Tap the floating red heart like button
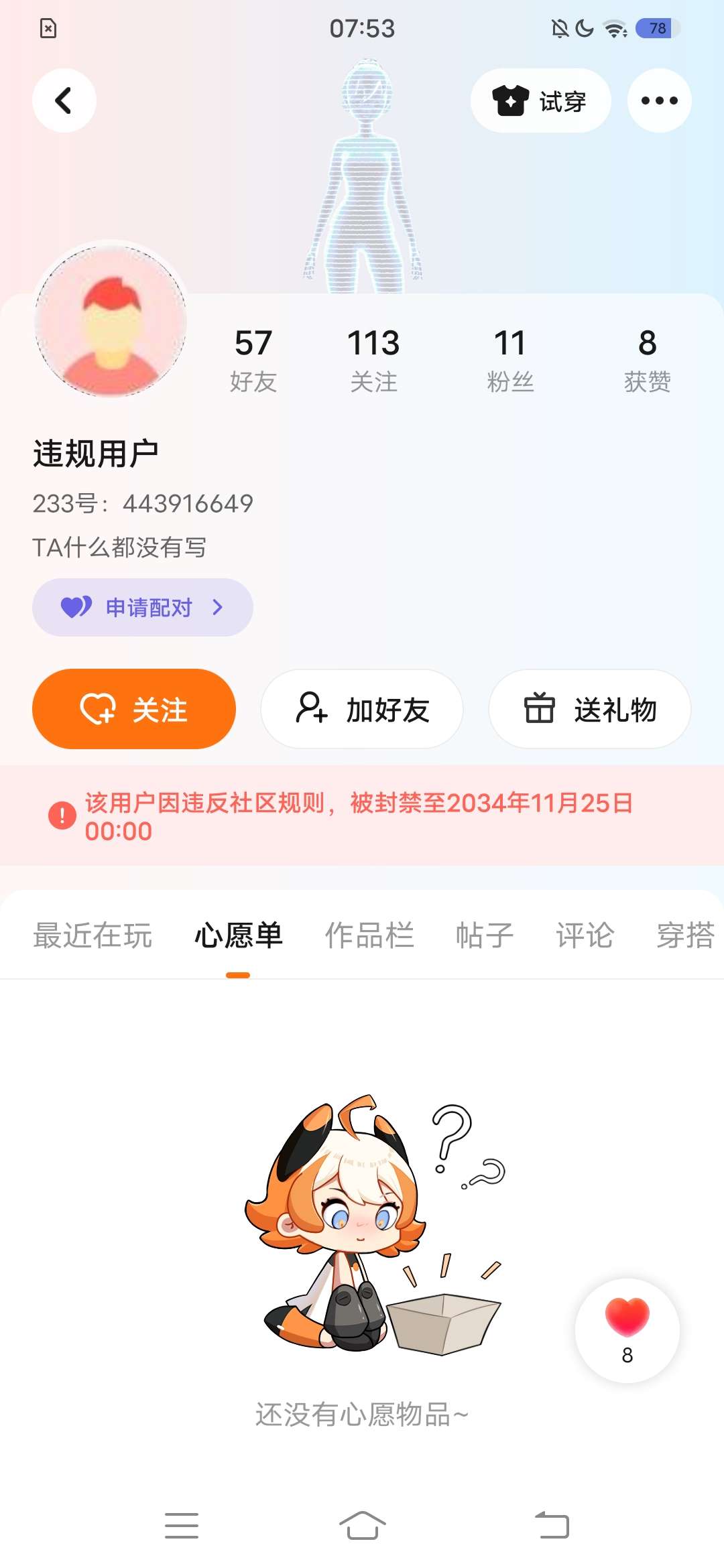 coord(627,1329)
